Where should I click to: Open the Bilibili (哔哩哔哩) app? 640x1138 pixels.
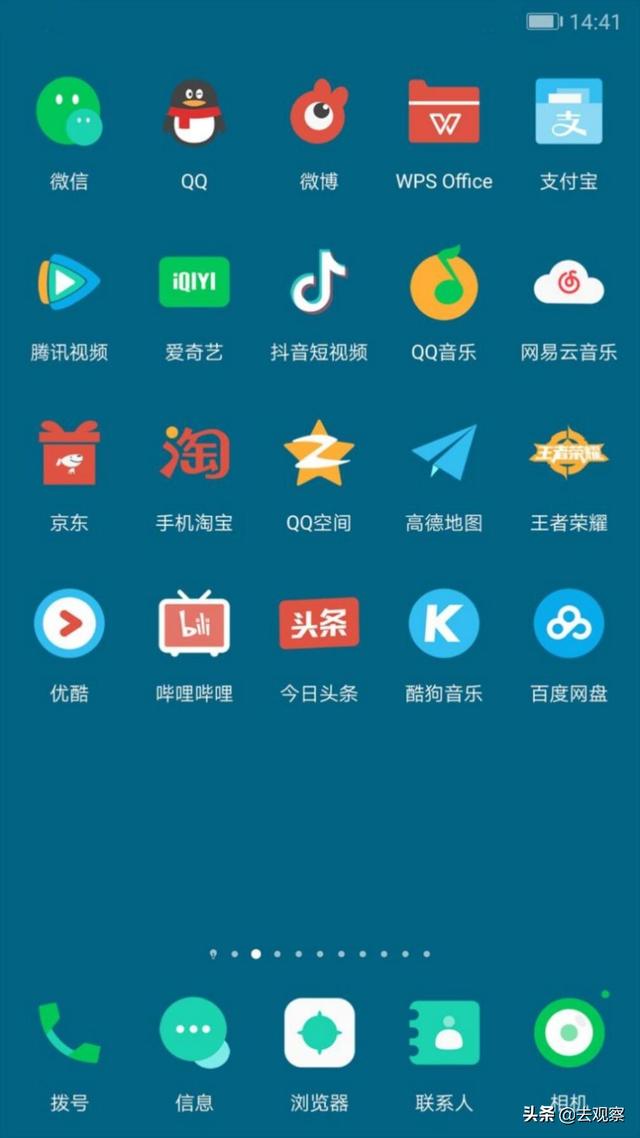(x=194, y=624)
